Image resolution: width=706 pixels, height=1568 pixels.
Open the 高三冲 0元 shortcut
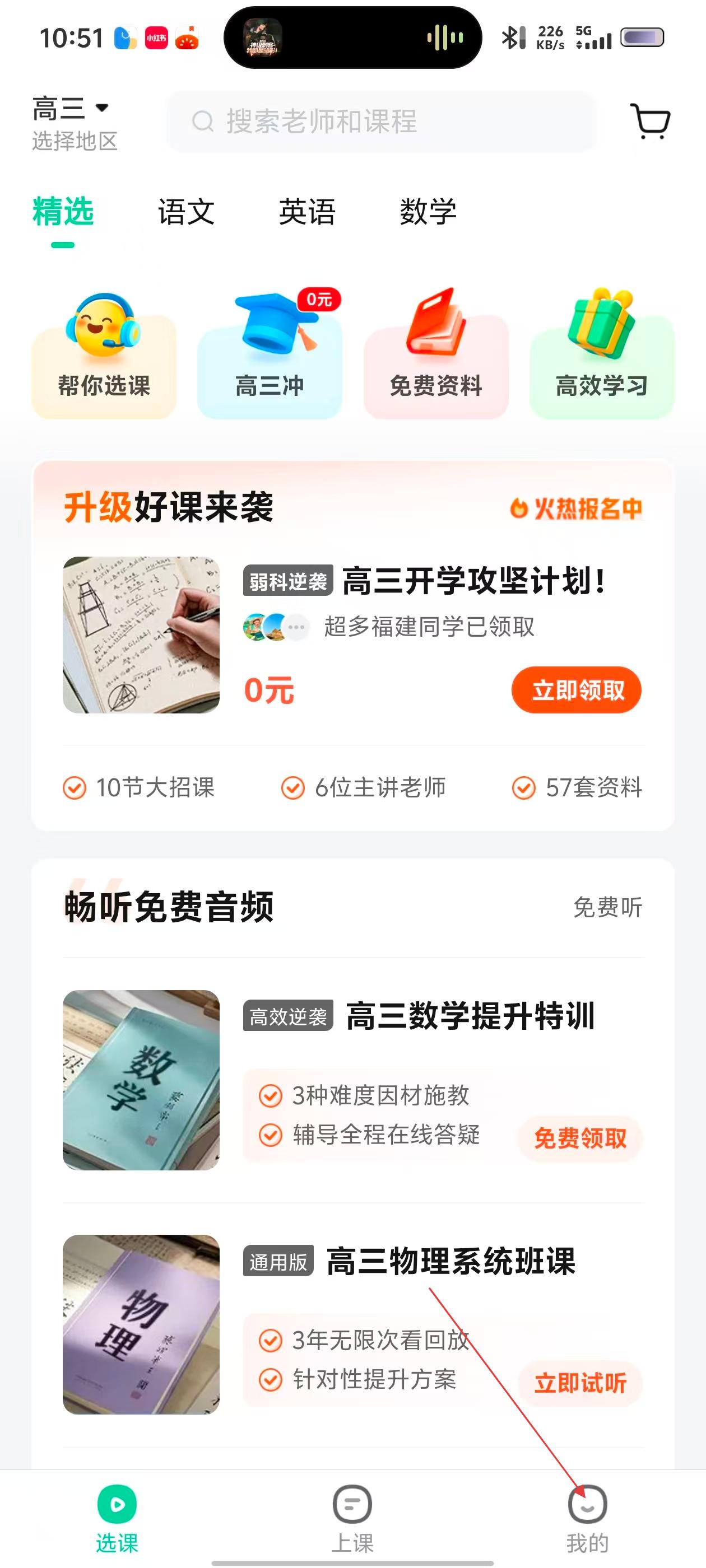(x=270, y=356)
